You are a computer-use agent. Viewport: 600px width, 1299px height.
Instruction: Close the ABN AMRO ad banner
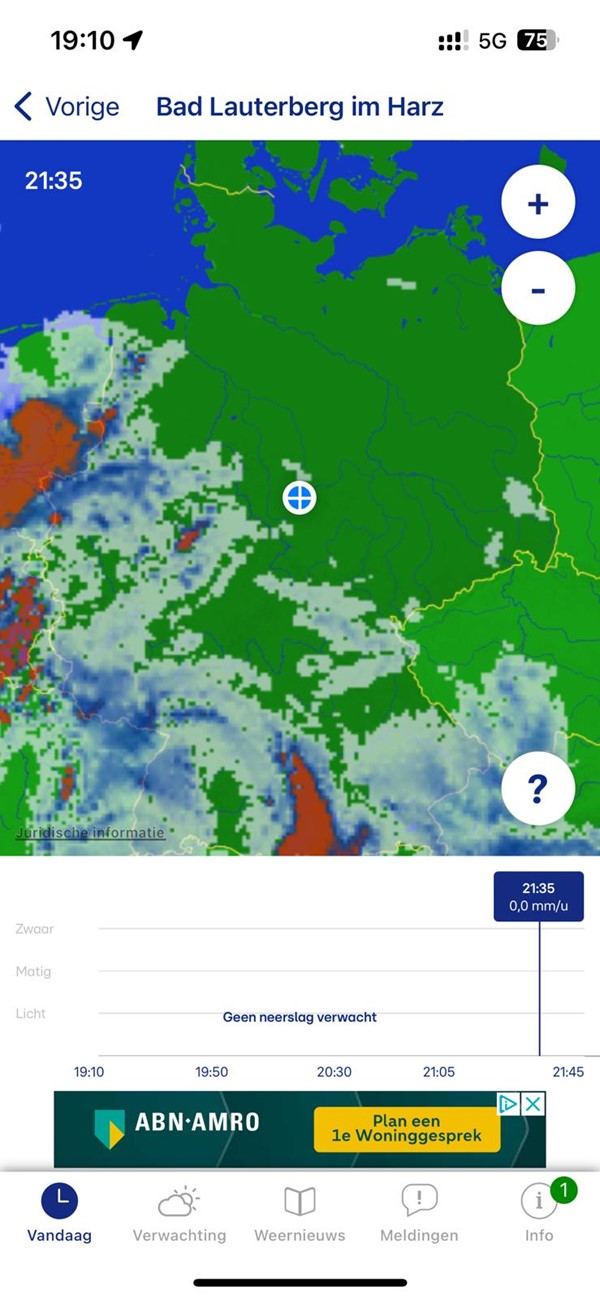click(x=534, y=1104)
